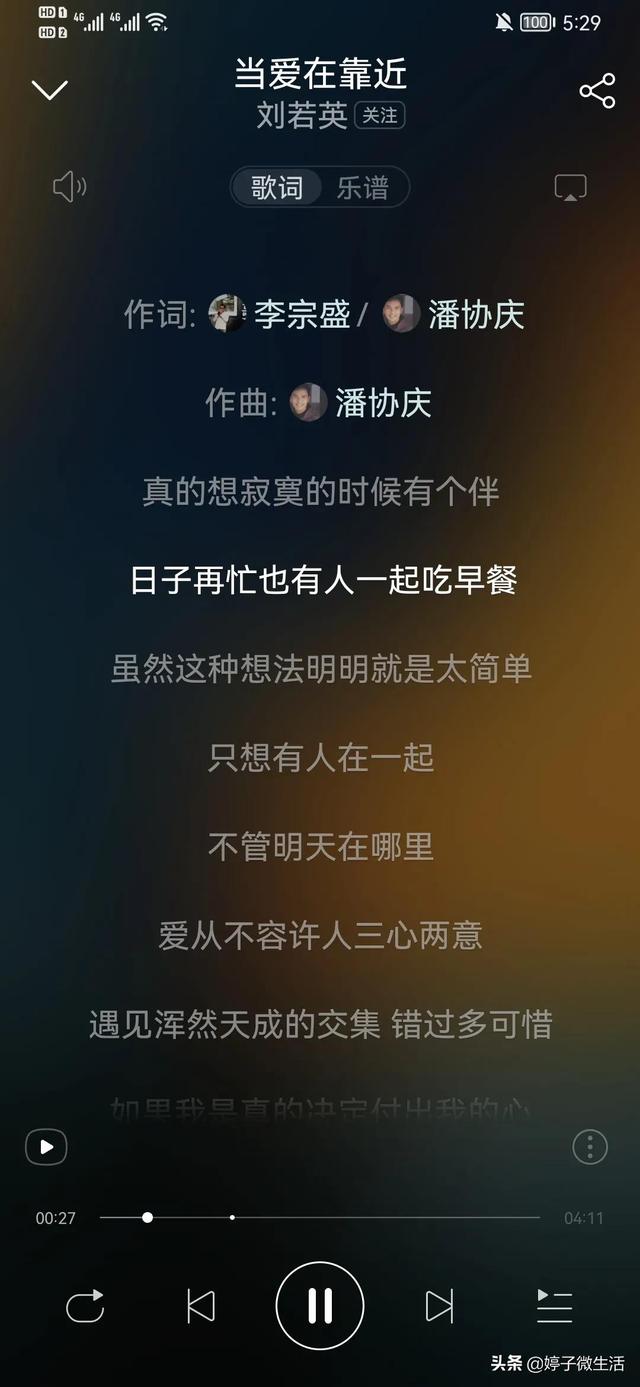Collapse the player with the down chevron

coord(49,91)
